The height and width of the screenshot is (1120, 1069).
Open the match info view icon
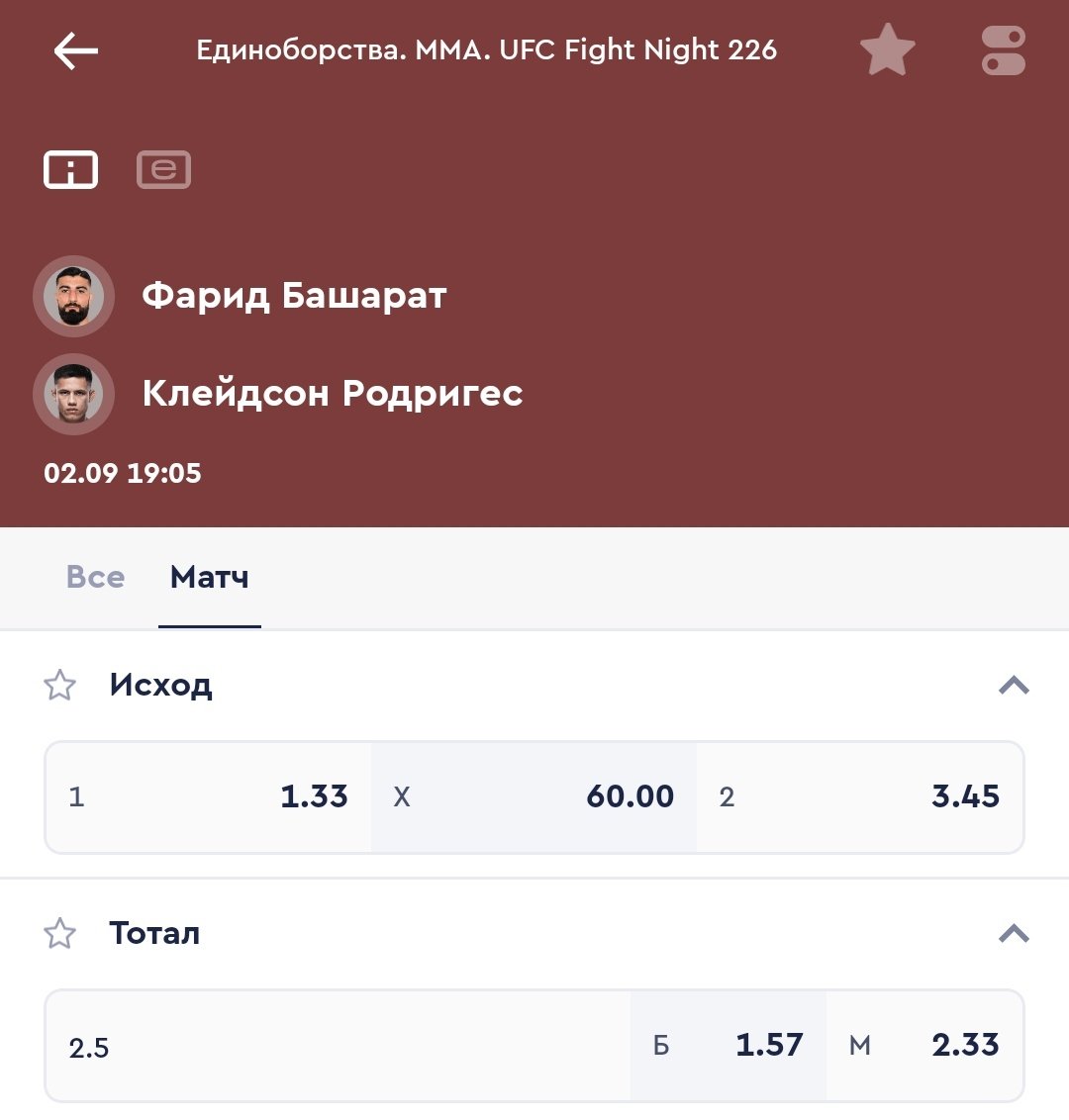click(x=70, y=170)
